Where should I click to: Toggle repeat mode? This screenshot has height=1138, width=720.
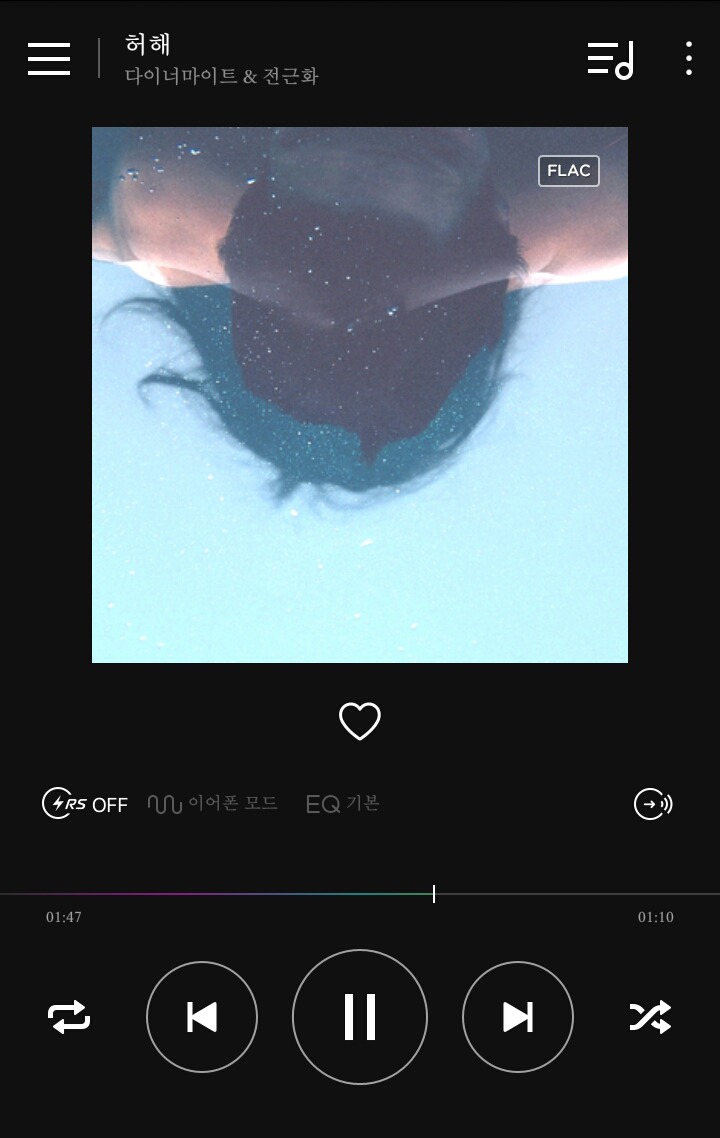[69, 1017]
